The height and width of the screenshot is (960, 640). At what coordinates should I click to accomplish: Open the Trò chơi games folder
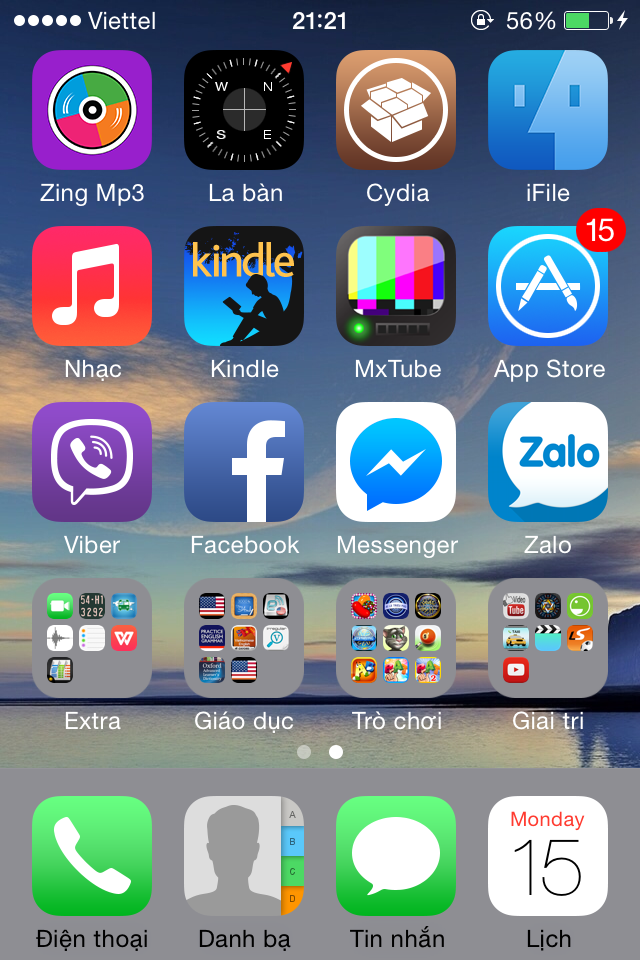[x=396, y=638]
